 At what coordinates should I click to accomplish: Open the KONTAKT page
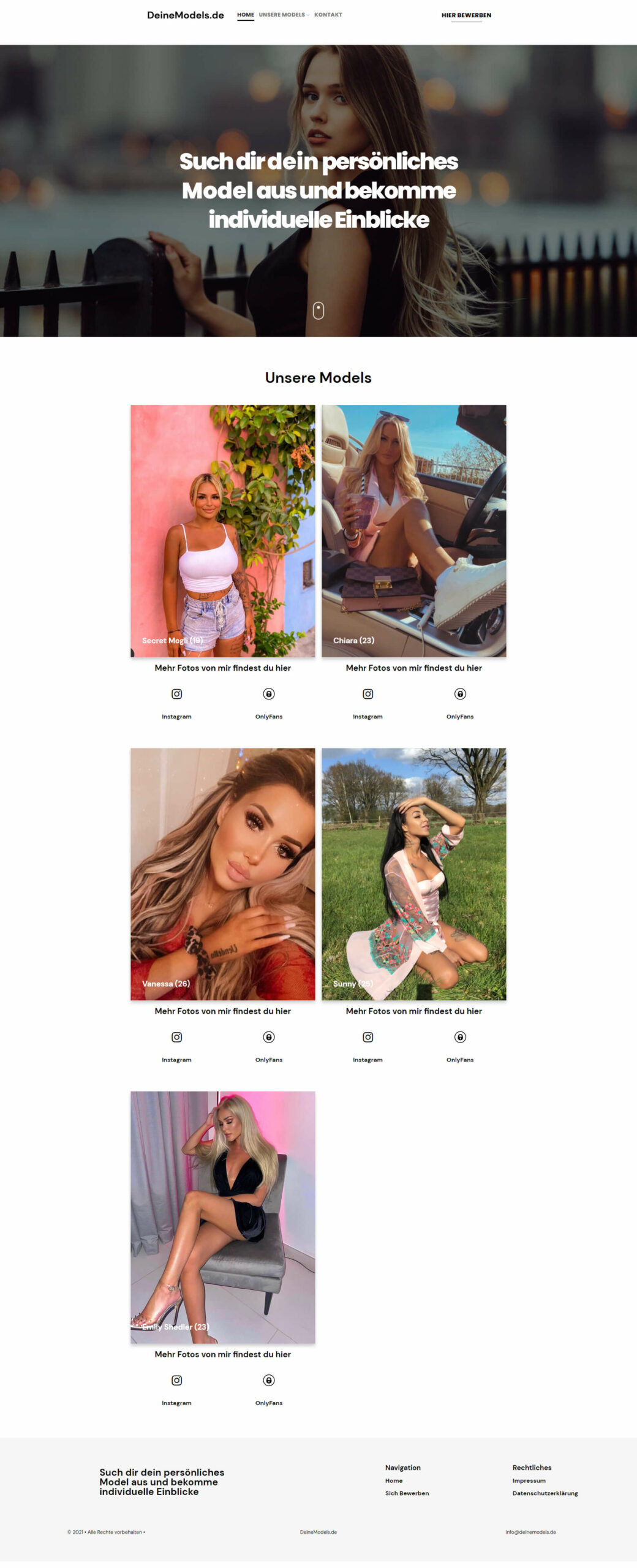328,15
